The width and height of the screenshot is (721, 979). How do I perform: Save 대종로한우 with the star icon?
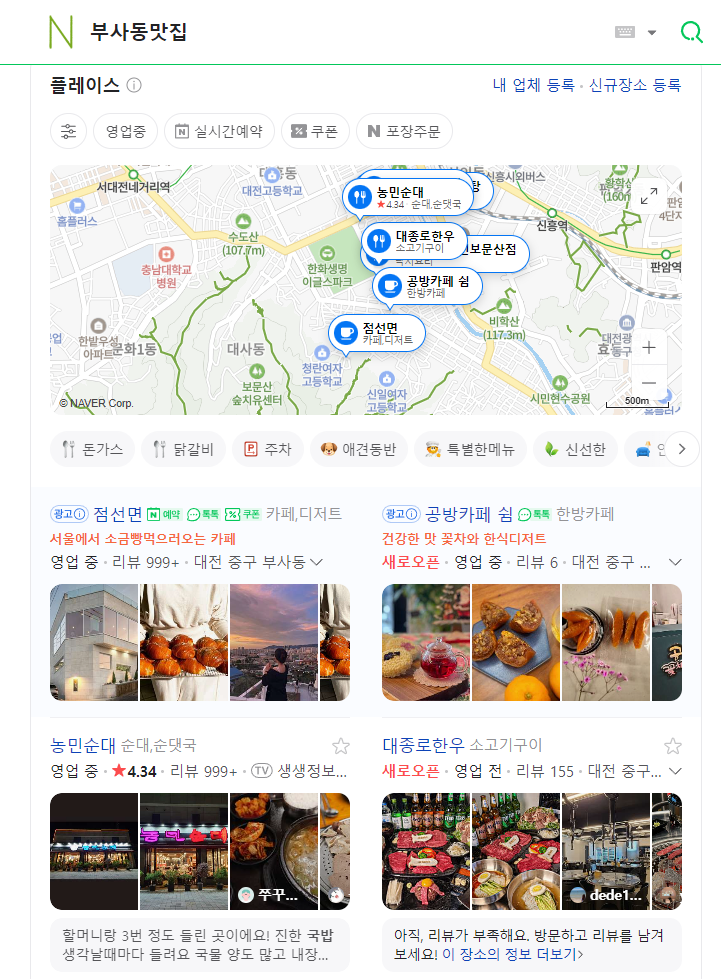click(673, 746)
